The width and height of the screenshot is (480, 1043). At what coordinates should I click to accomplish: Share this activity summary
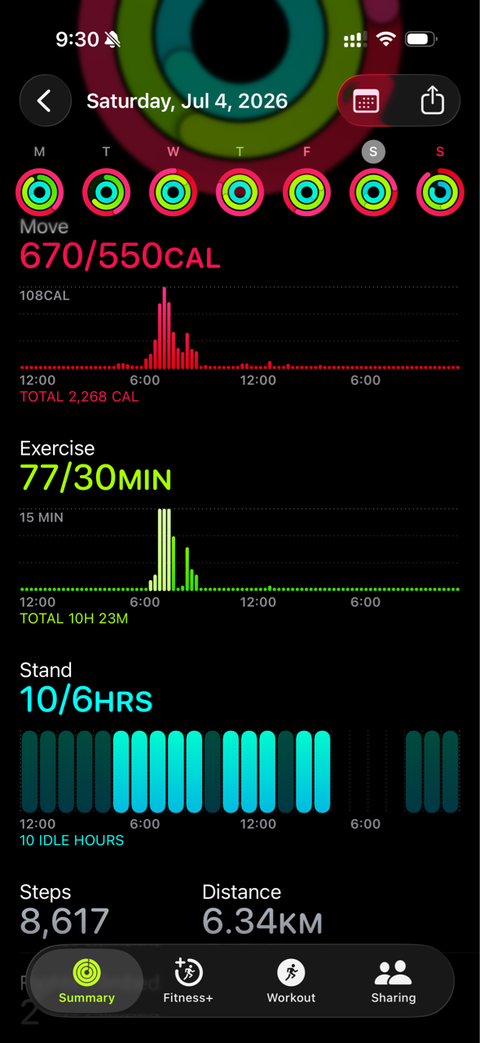(432, 101)
